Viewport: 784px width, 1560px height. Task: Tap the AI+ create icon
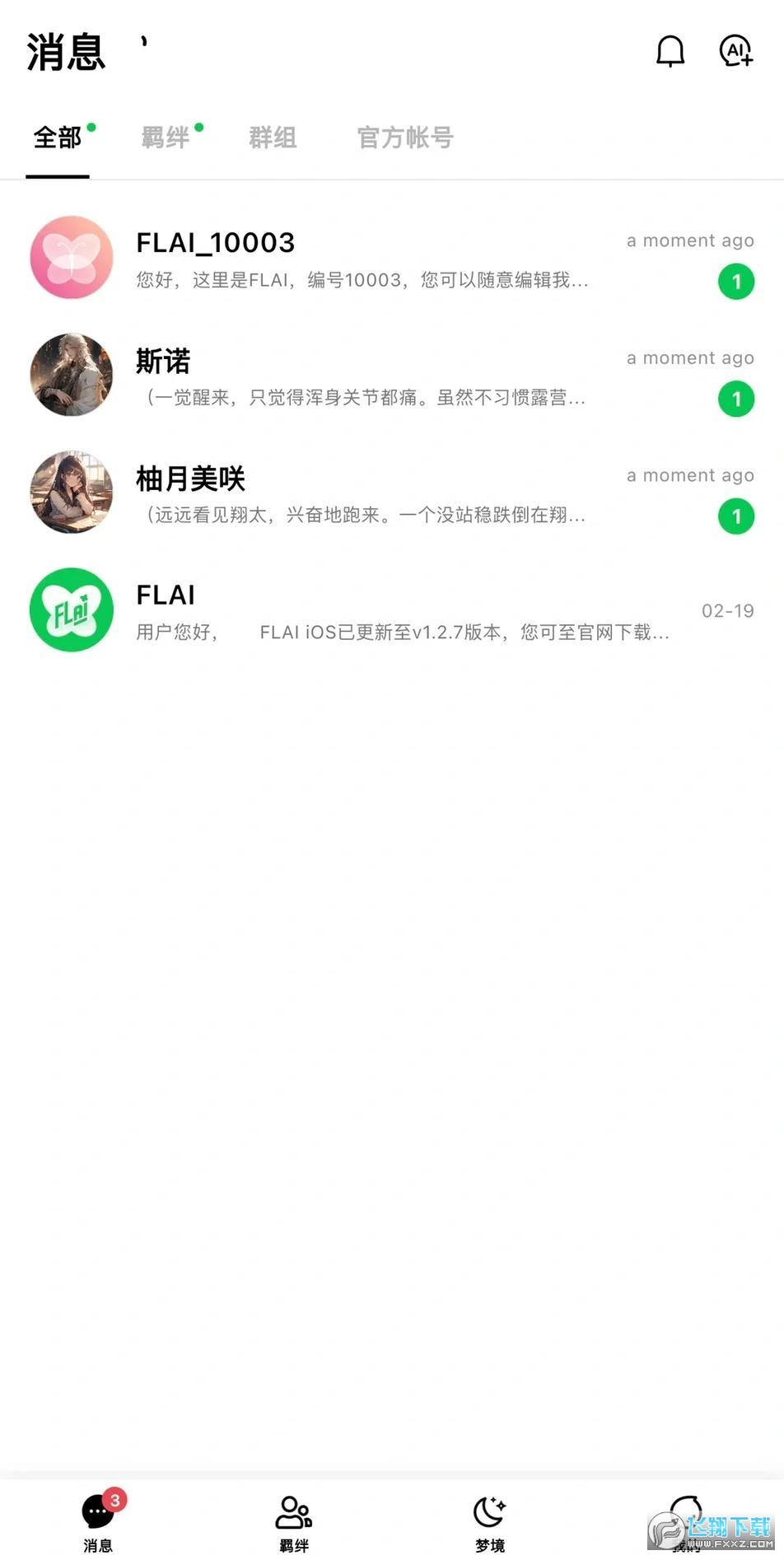735,51
